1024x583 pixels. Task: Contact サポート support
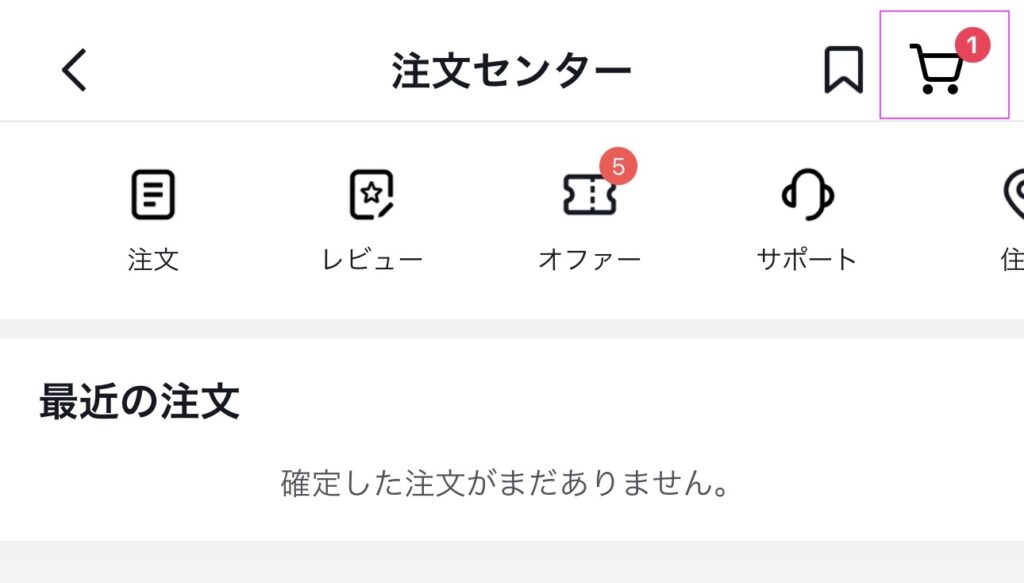click(x=807, y=218)
